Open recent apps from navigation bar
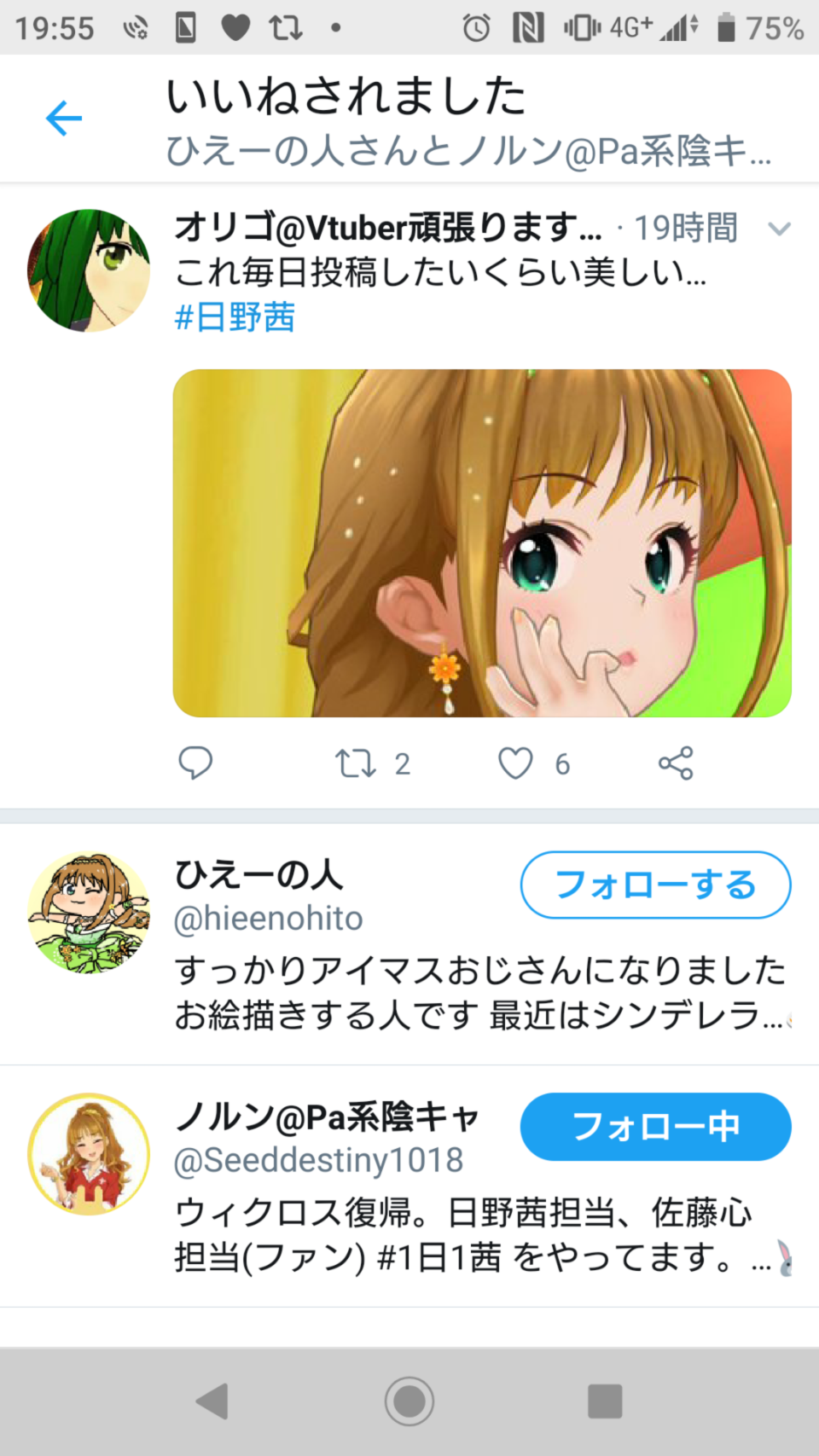819x1456 pixels. tap(605, 1401)
